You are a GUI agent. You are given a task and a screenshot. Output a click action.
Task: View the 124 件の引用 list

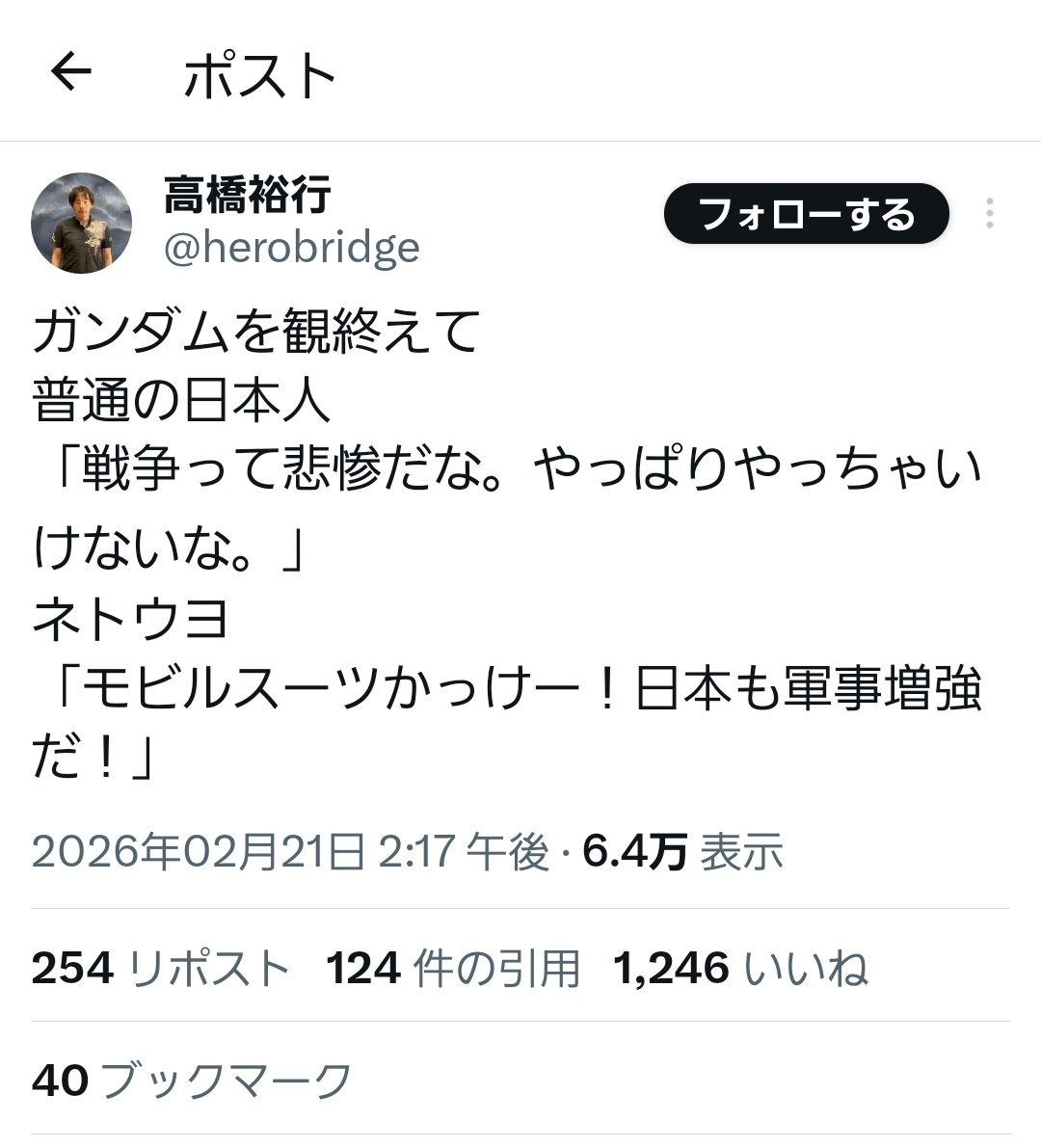[452, 967]
